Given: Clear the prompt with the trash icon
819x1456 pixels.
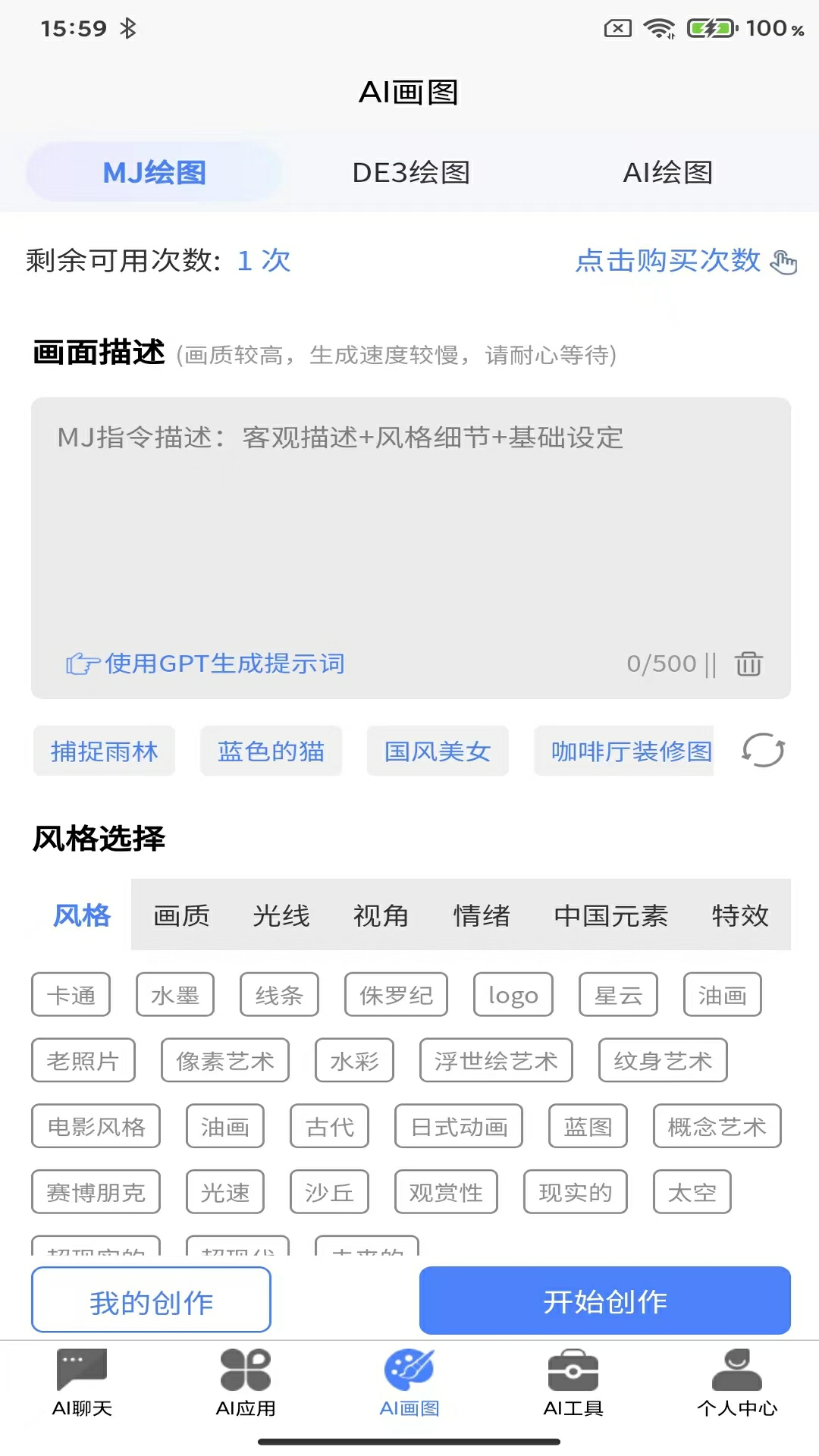Looking at the screenshot, I should [x=748, y=664].
